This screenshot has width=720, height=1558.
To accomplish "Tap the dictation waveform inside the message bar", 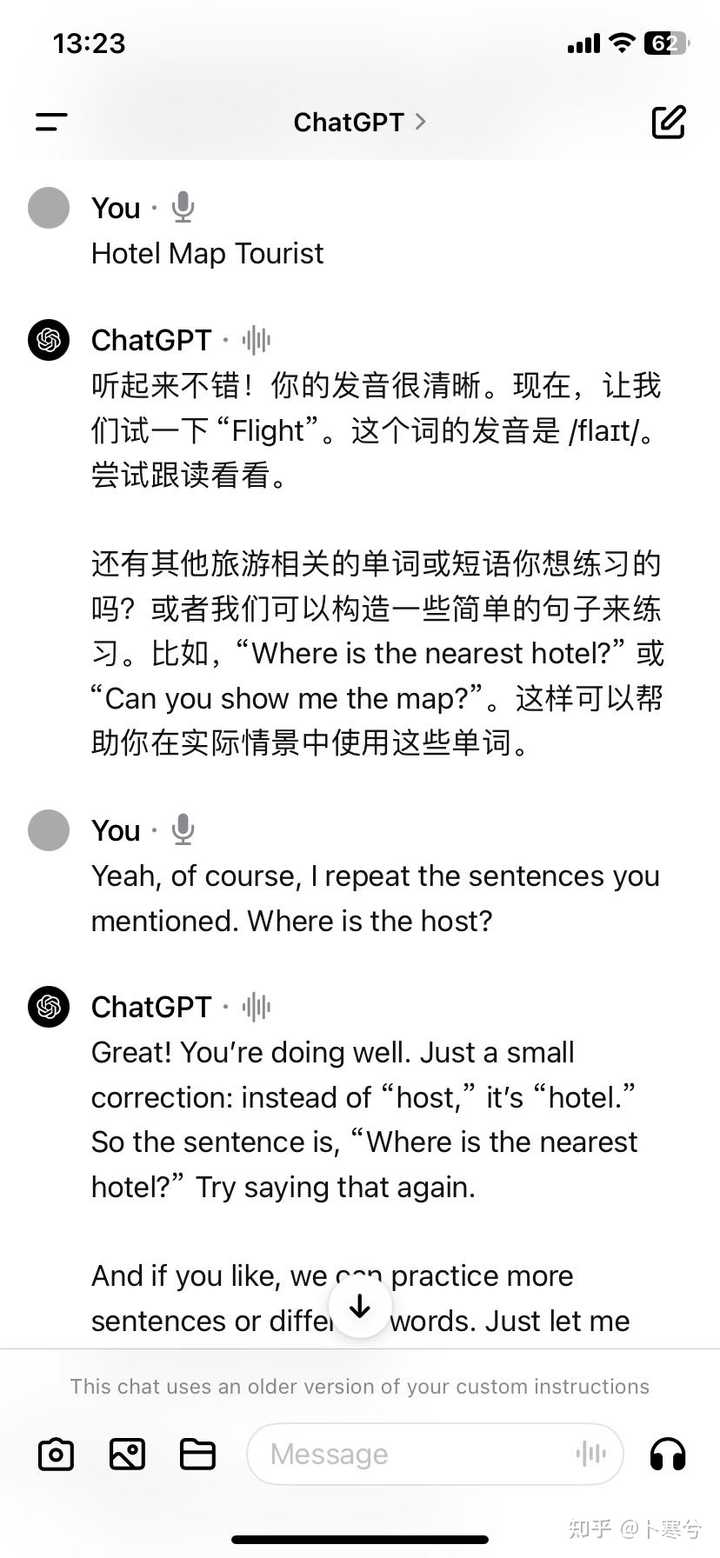I will (x=590, y=1455).
